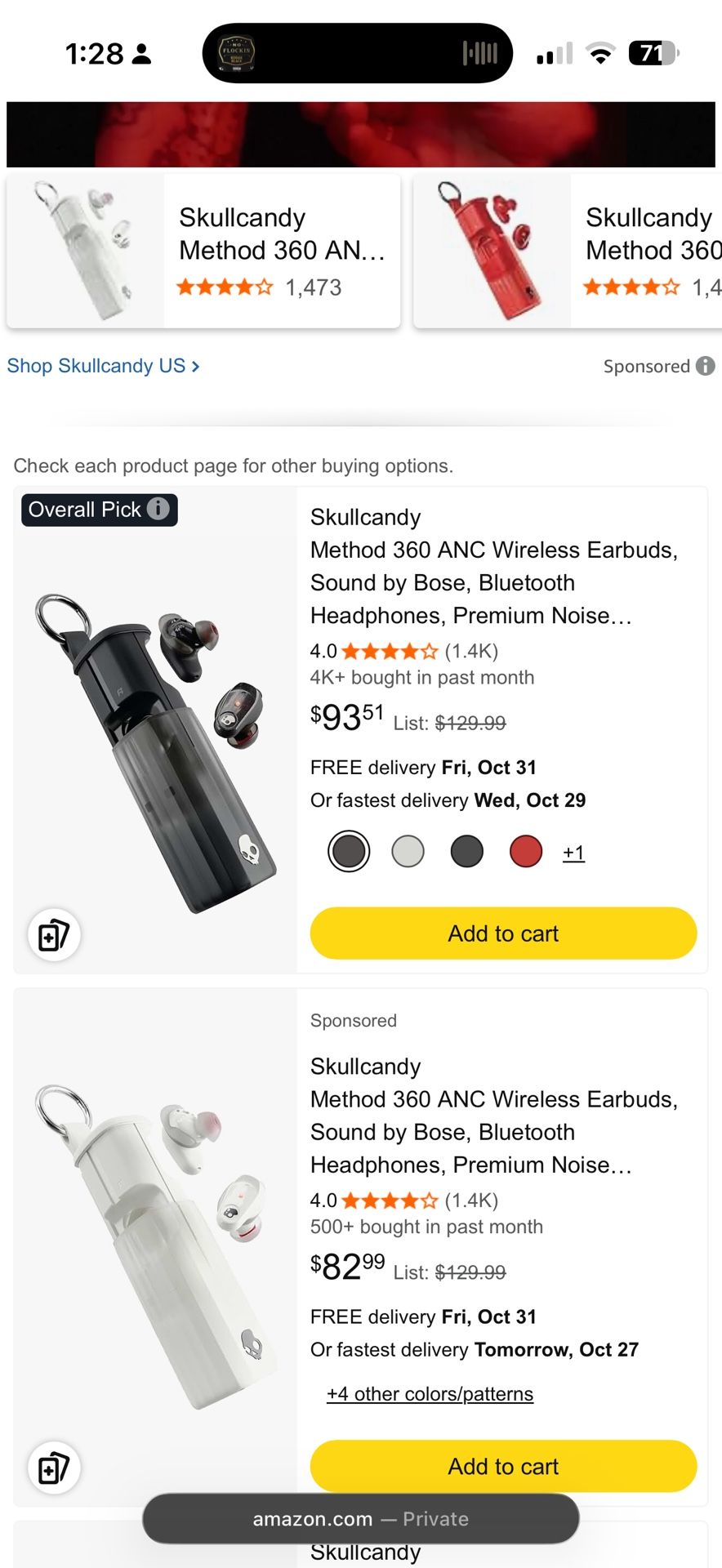
Task: Open the Shop Skullcandy US link
Action: pos(103,366)
